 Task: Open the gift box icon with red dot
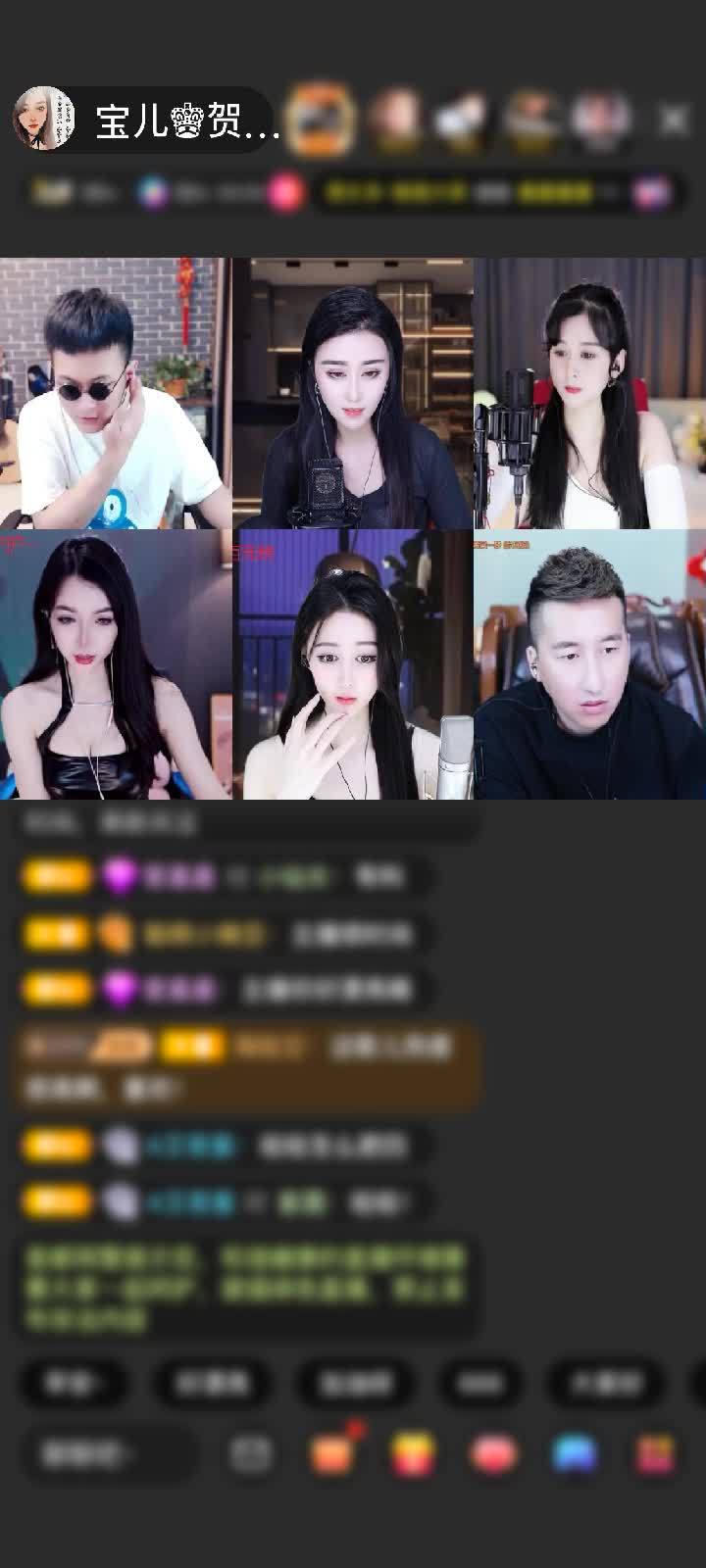tap(332, 1454)
